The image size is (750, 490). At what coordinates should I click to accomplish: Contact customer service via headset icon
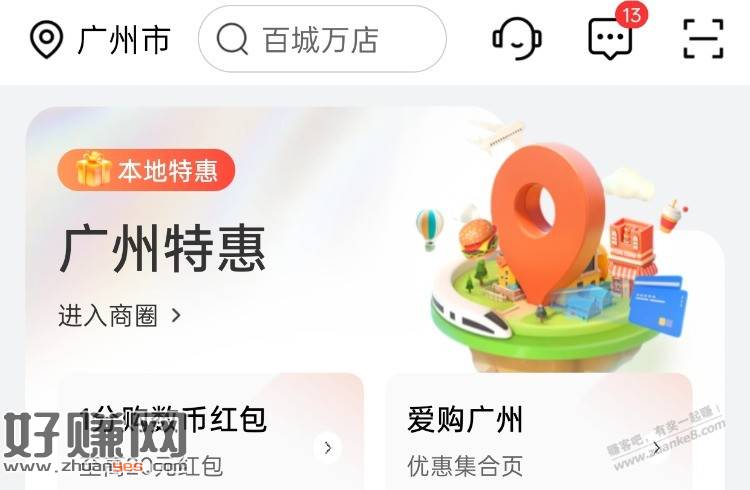pos(517,39)
